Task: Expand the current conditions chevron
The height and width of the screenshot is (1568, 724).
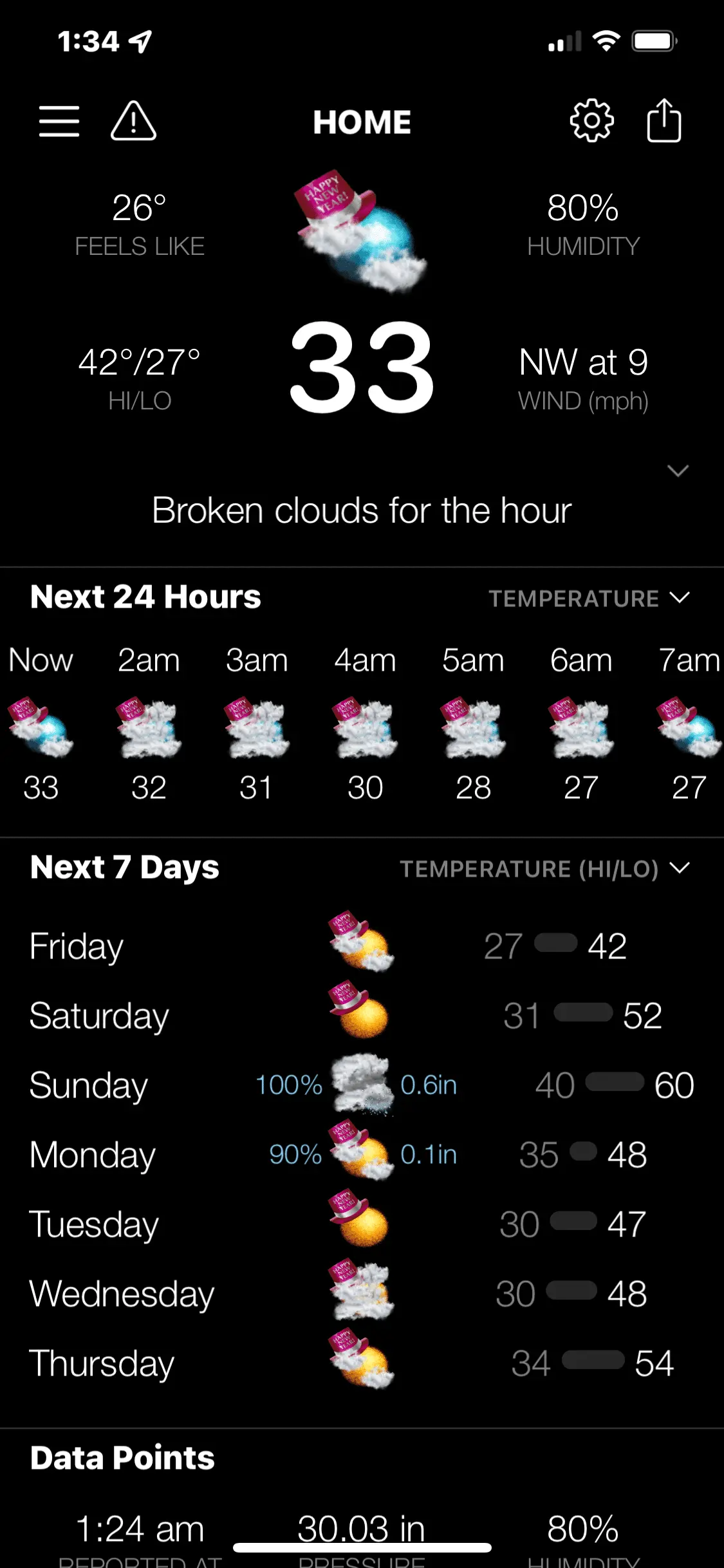Action: (678, 471)
